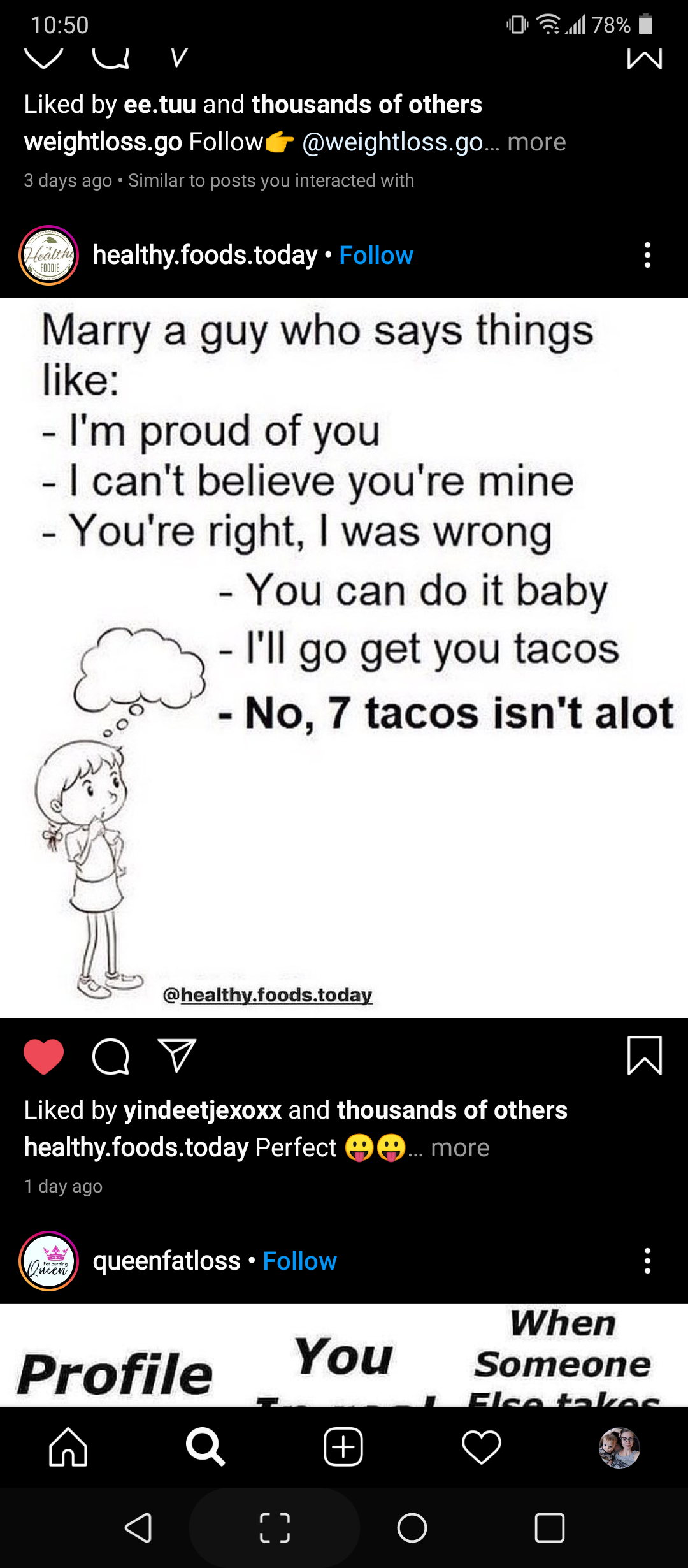Open the activity heart tab
Image resolution: width=688 pixels, height=1568 pixels.
pyautogui.click(x=481, y=1447)
